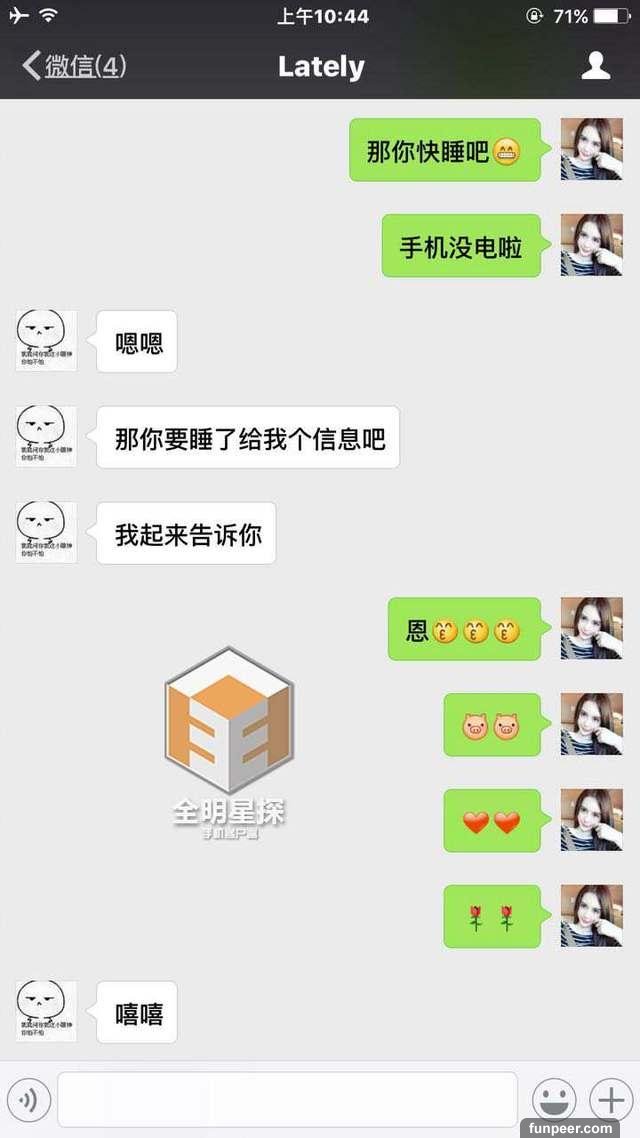Go back to the 微信 chat list
The image size is (640, 1138).
(x=72, y=66)
